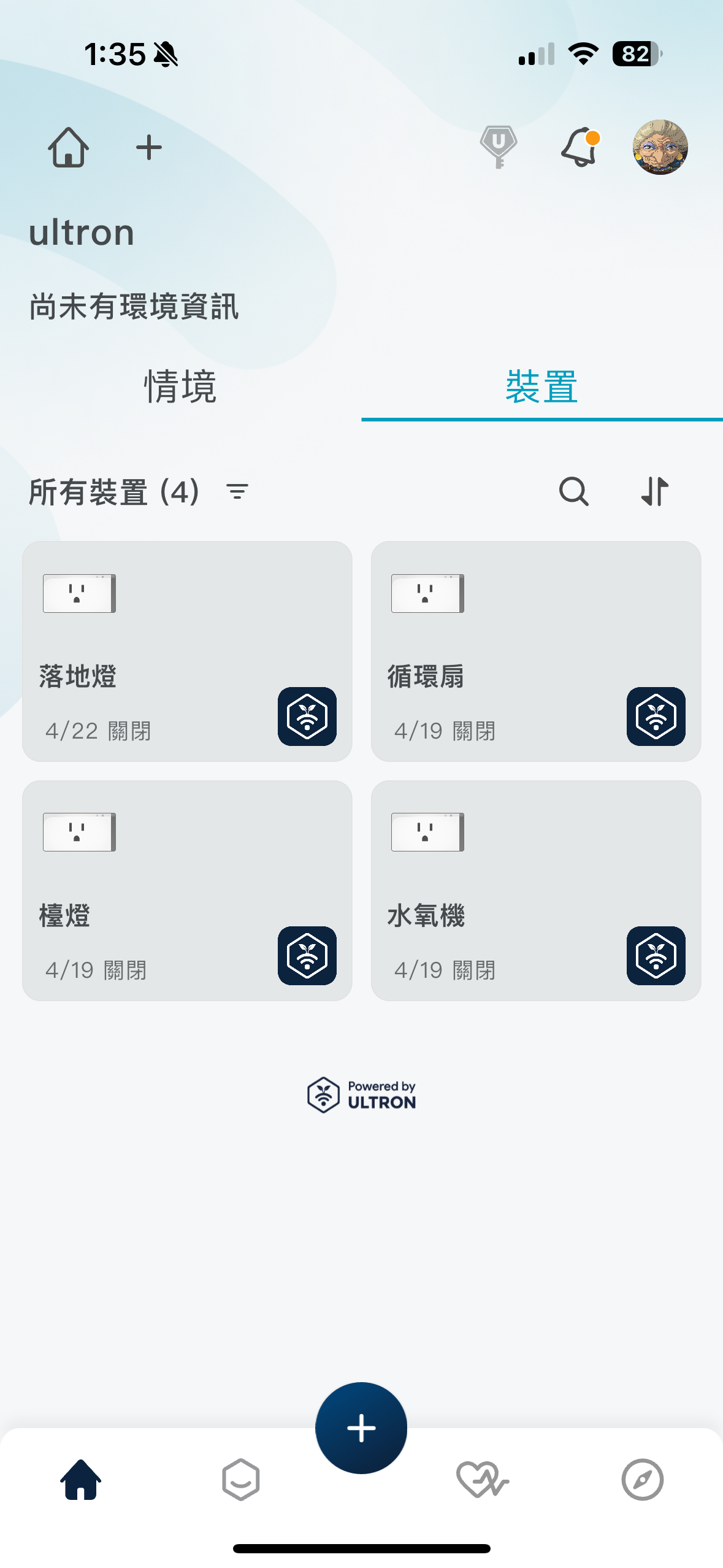Select the 裝置 tab
This screenshot has width=723, height=1568.
(541, 388)
